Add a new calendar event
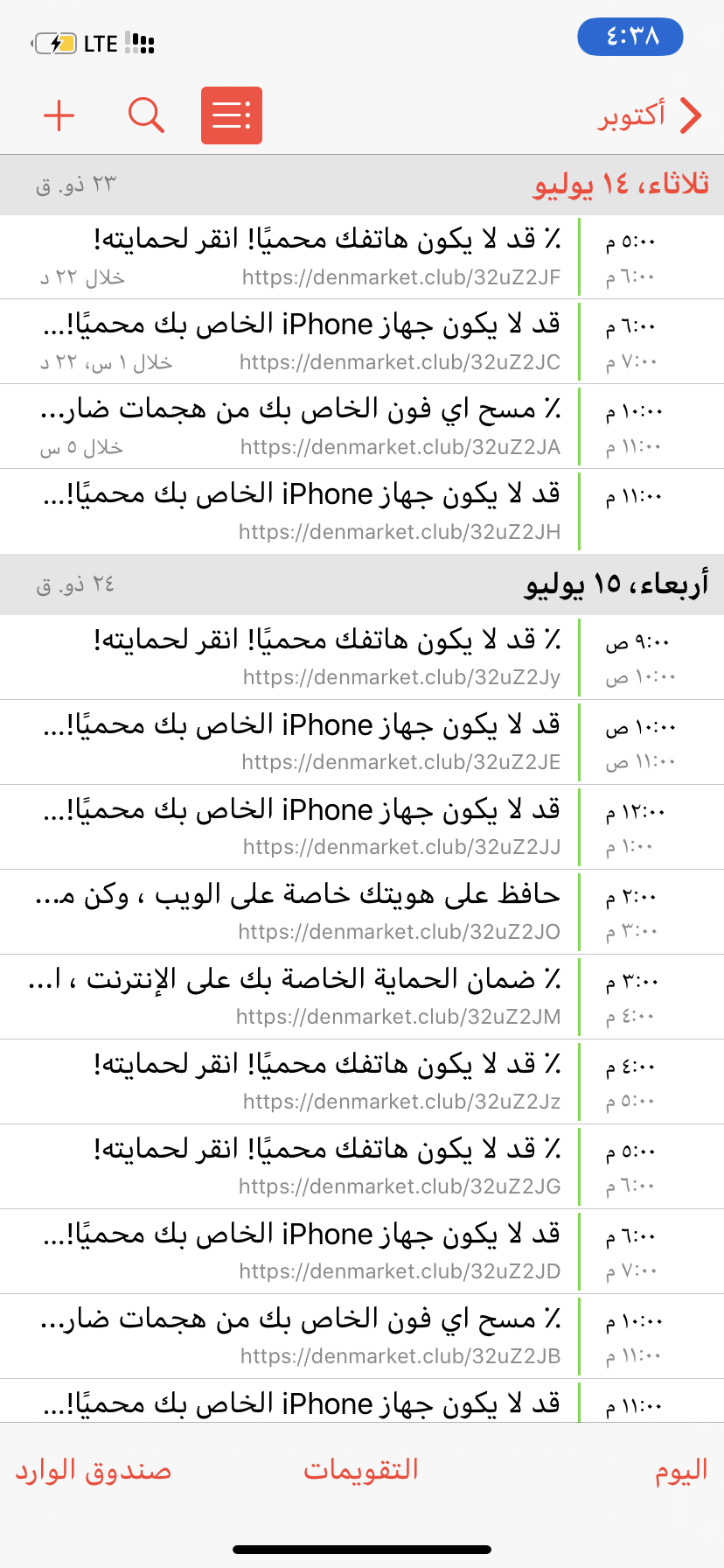 pos(59,115)
